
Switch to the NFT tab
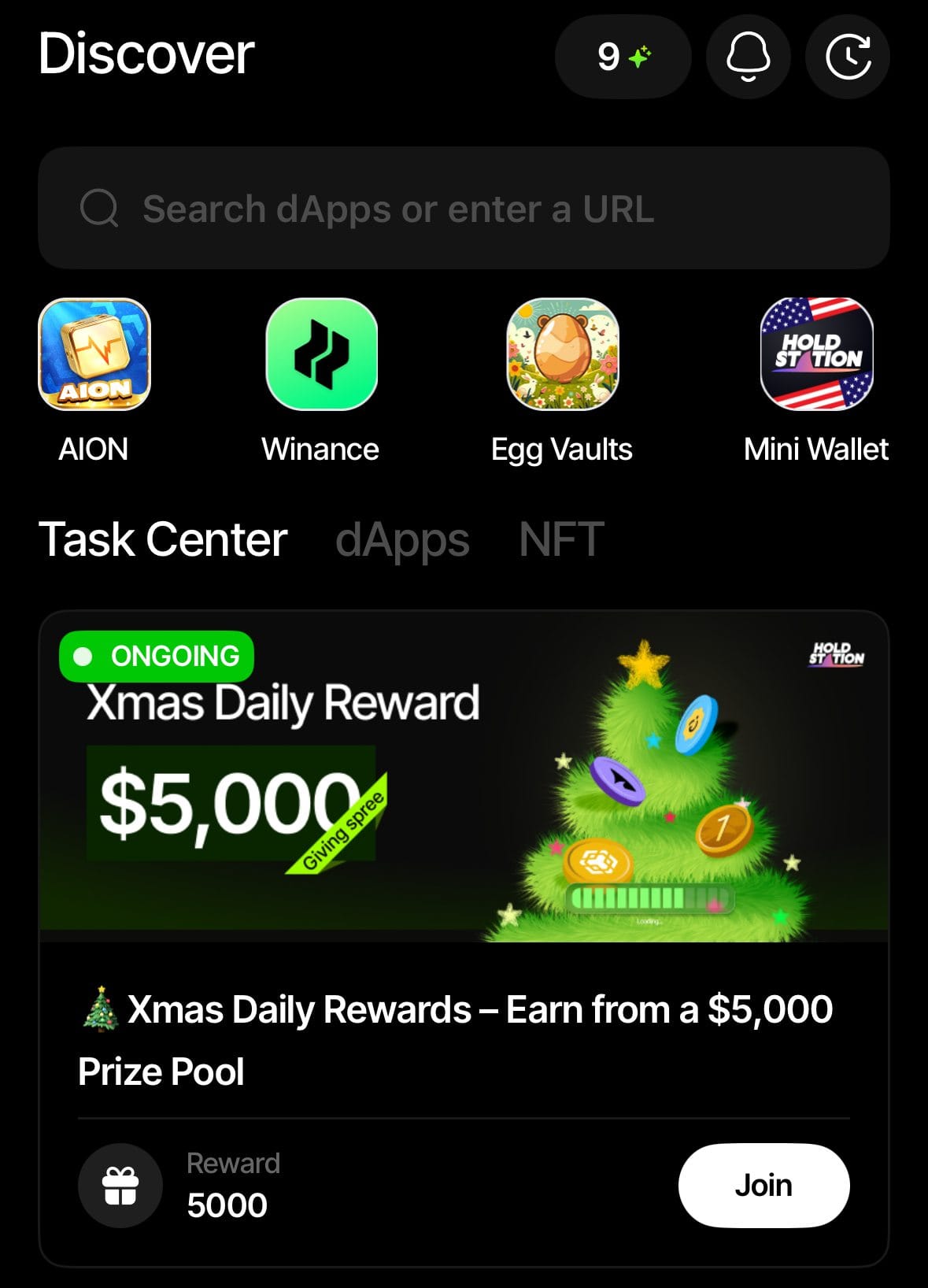click(561, 540)
